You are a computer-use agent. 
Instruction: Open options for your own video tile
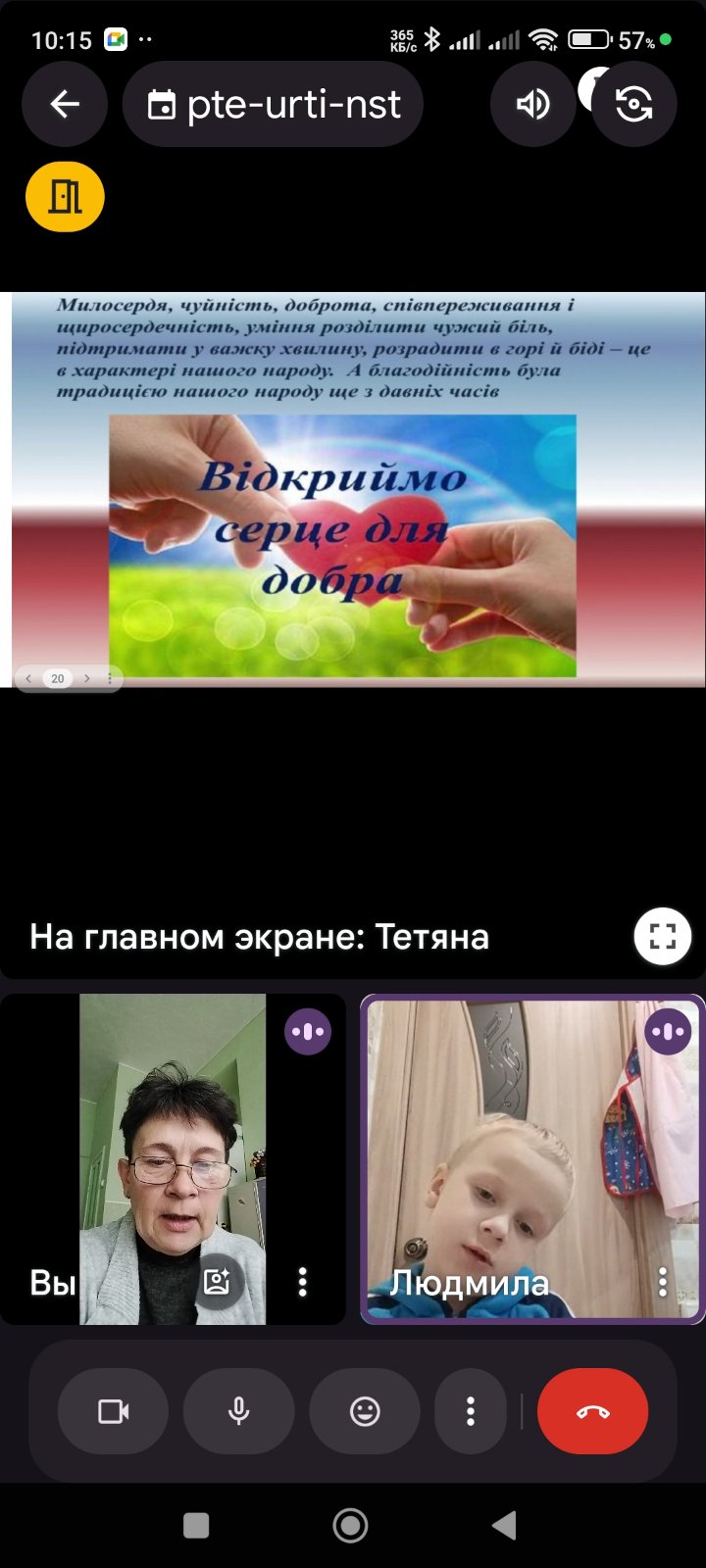[x=302, y=1281]
